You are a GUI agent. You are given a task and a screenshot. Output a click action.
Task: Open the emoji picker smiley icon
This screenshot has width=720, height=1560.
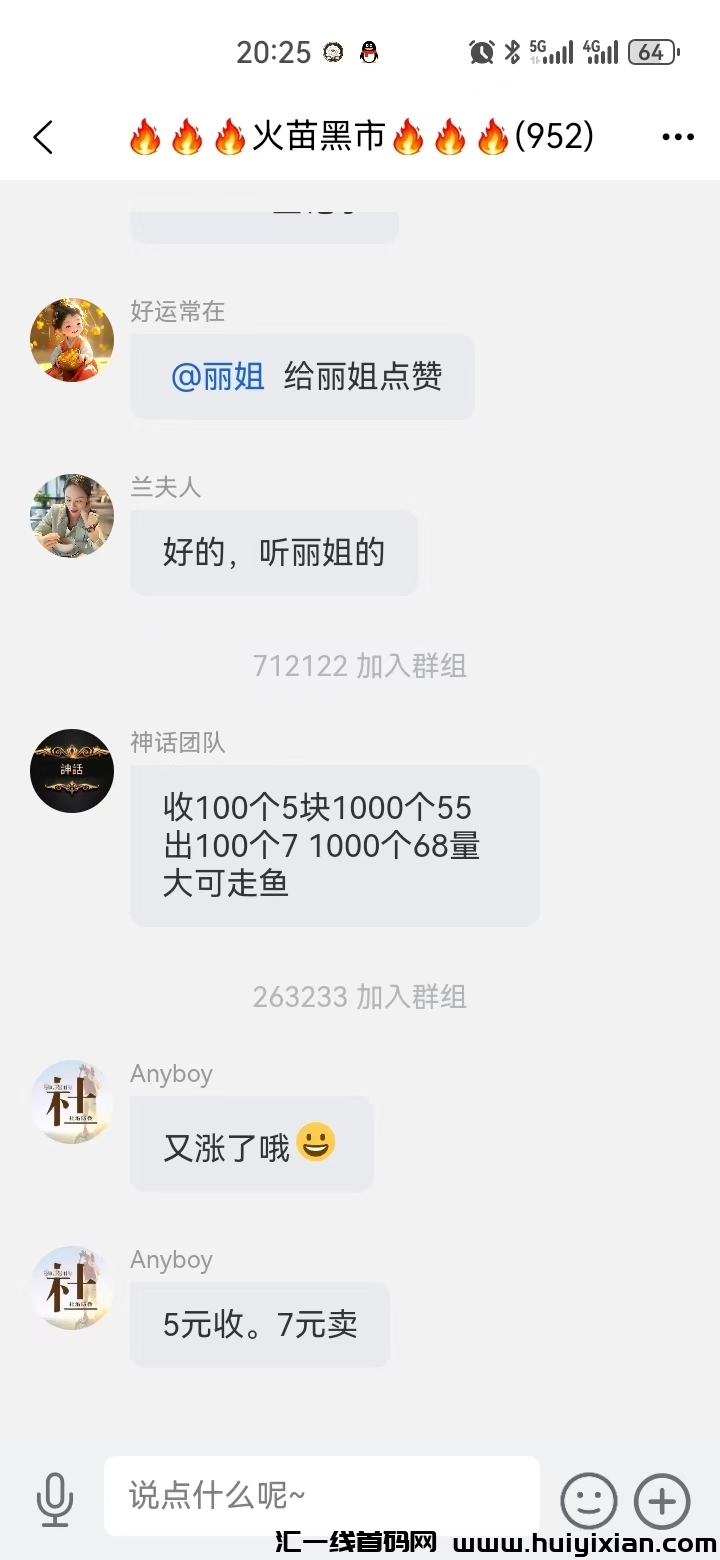coord(588,1500)
